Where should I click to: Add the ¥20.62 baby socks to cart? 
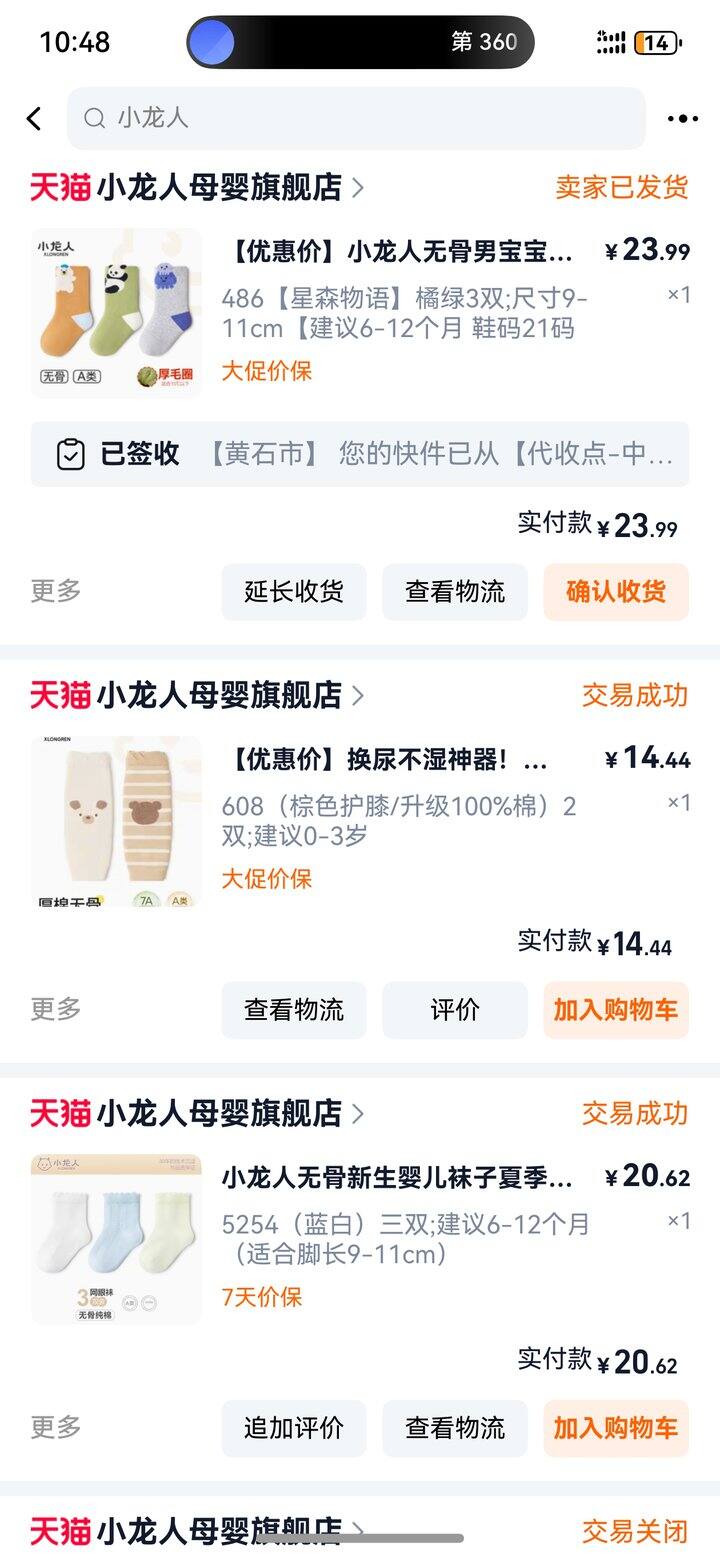click(x=616, y=1428)
